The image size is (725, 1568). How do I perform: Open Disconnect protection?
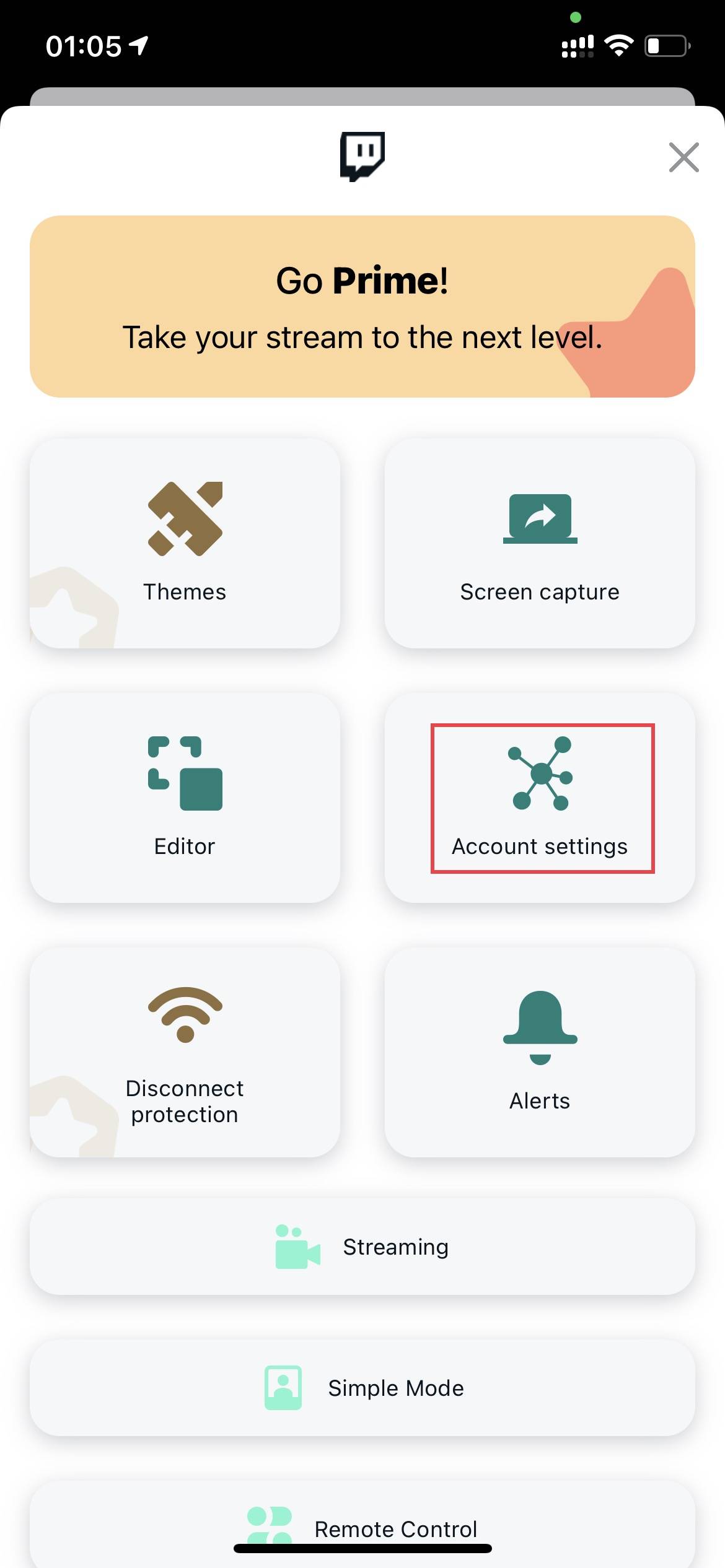tap(185, 1052)
